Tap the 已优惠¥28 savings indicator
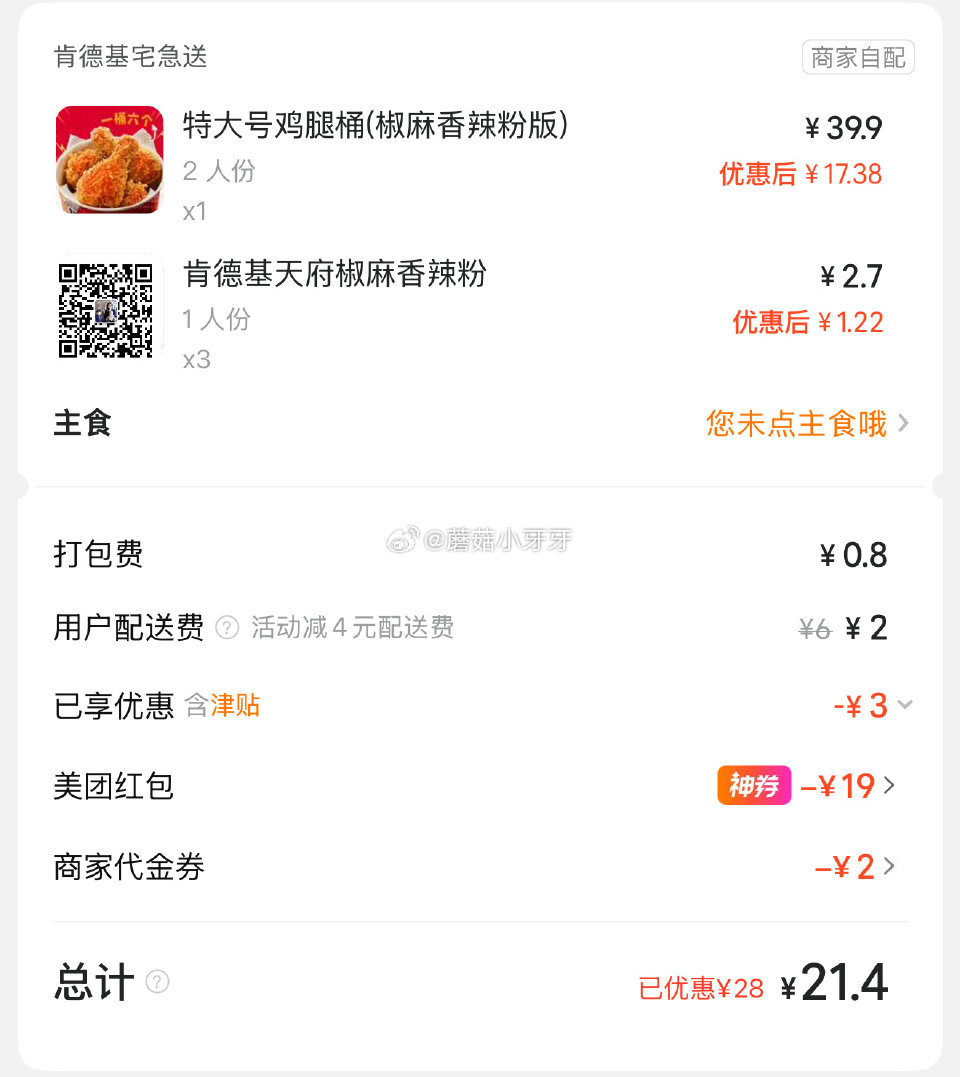 click(701, 986)
